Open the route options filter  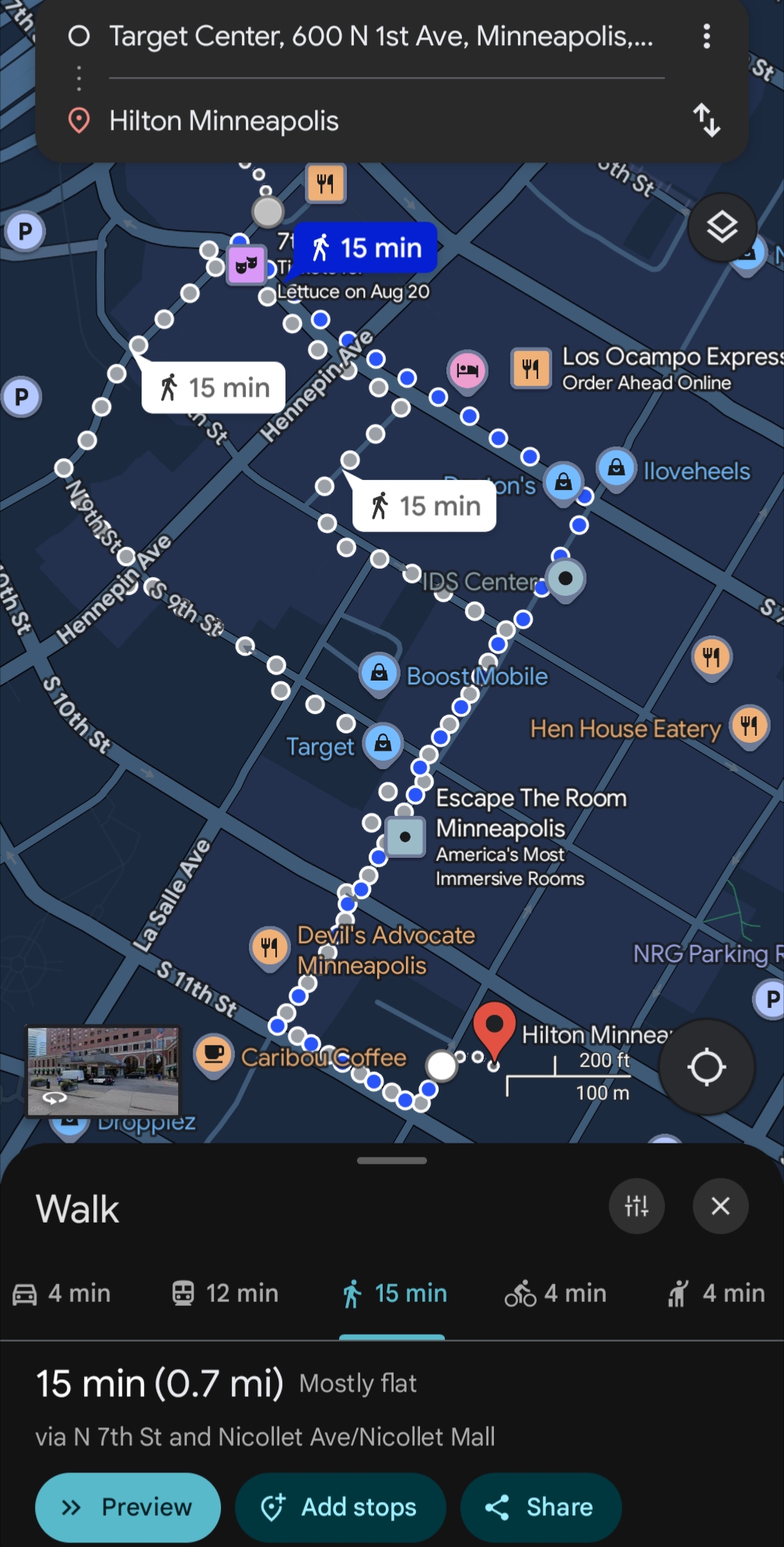tap(636, 1206)
